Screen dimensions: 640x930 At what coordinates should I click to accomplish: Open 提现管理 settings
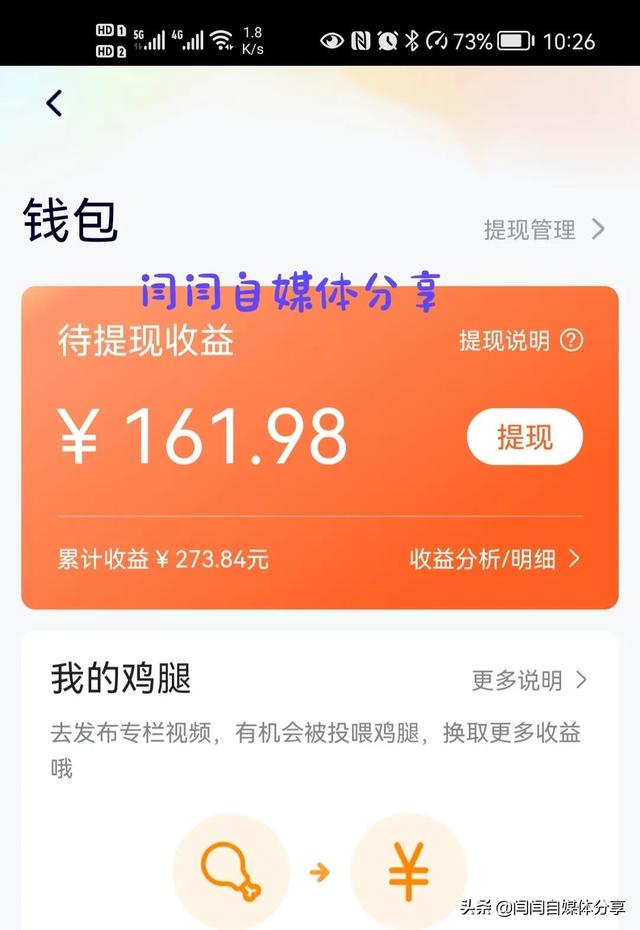point(544,230)
